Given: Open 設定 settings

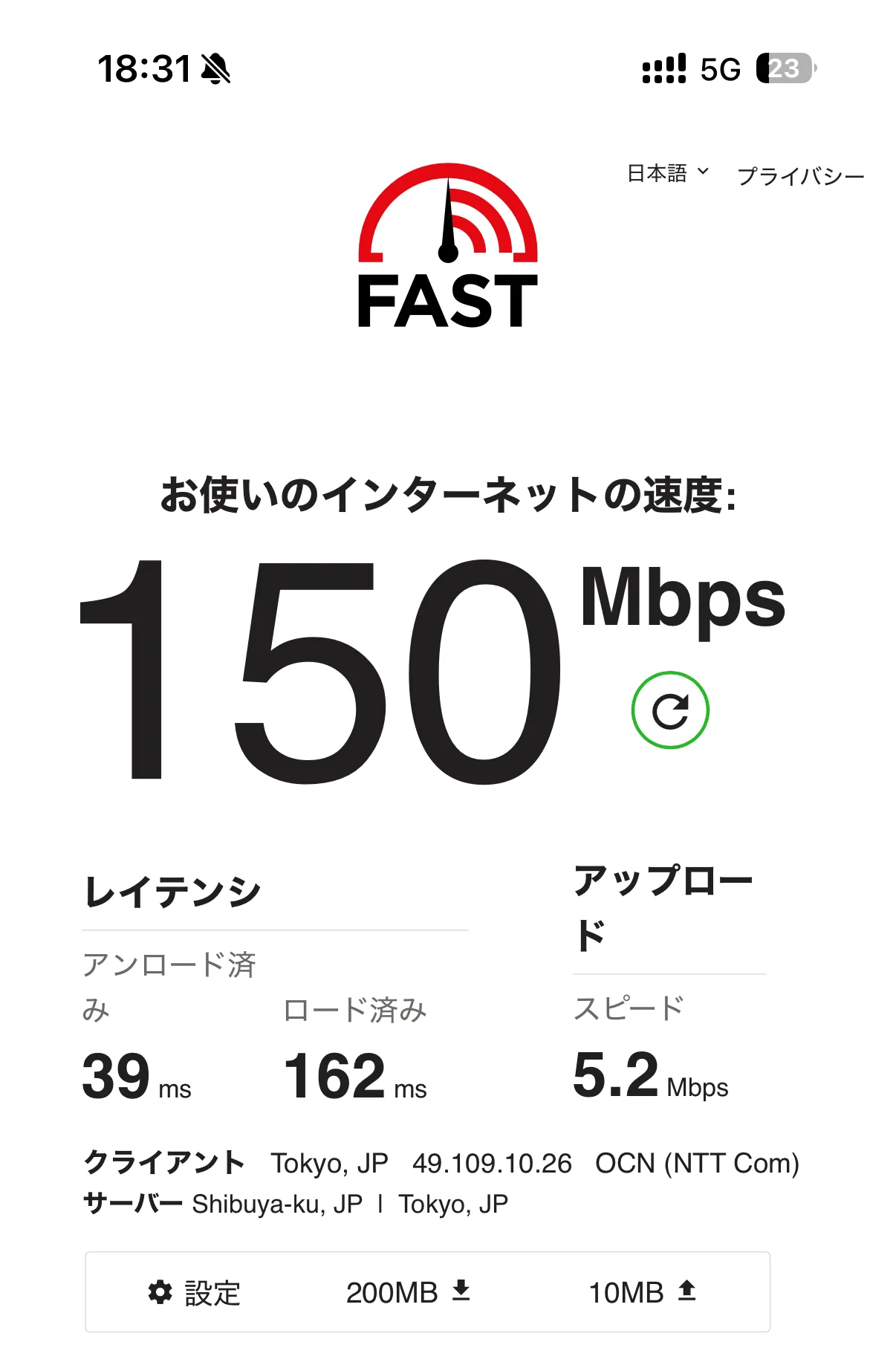Looking at the screenshot, I should point(195,1293).
